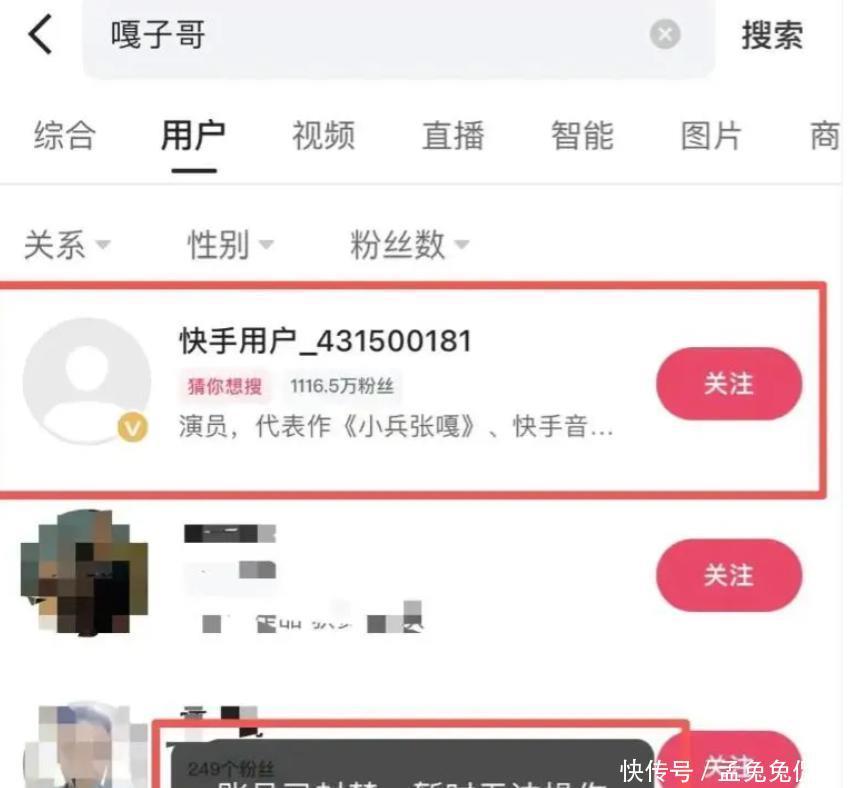Tap the search field with 嘎子哥
The height and width of the screenshot is (788, 848).
[x=370, y=36]
